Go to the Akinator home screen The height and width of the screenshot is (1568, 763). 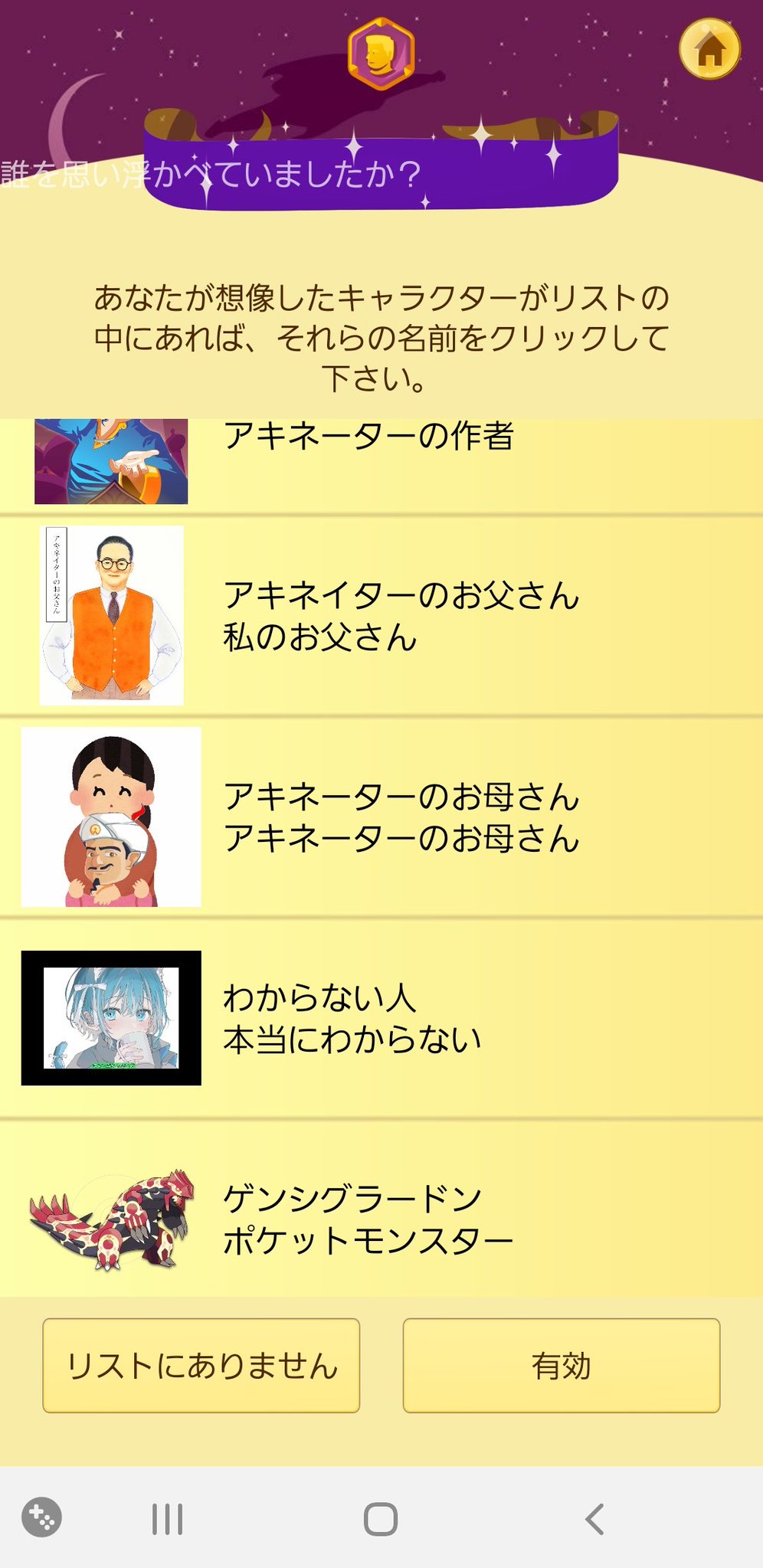(709, 50)
